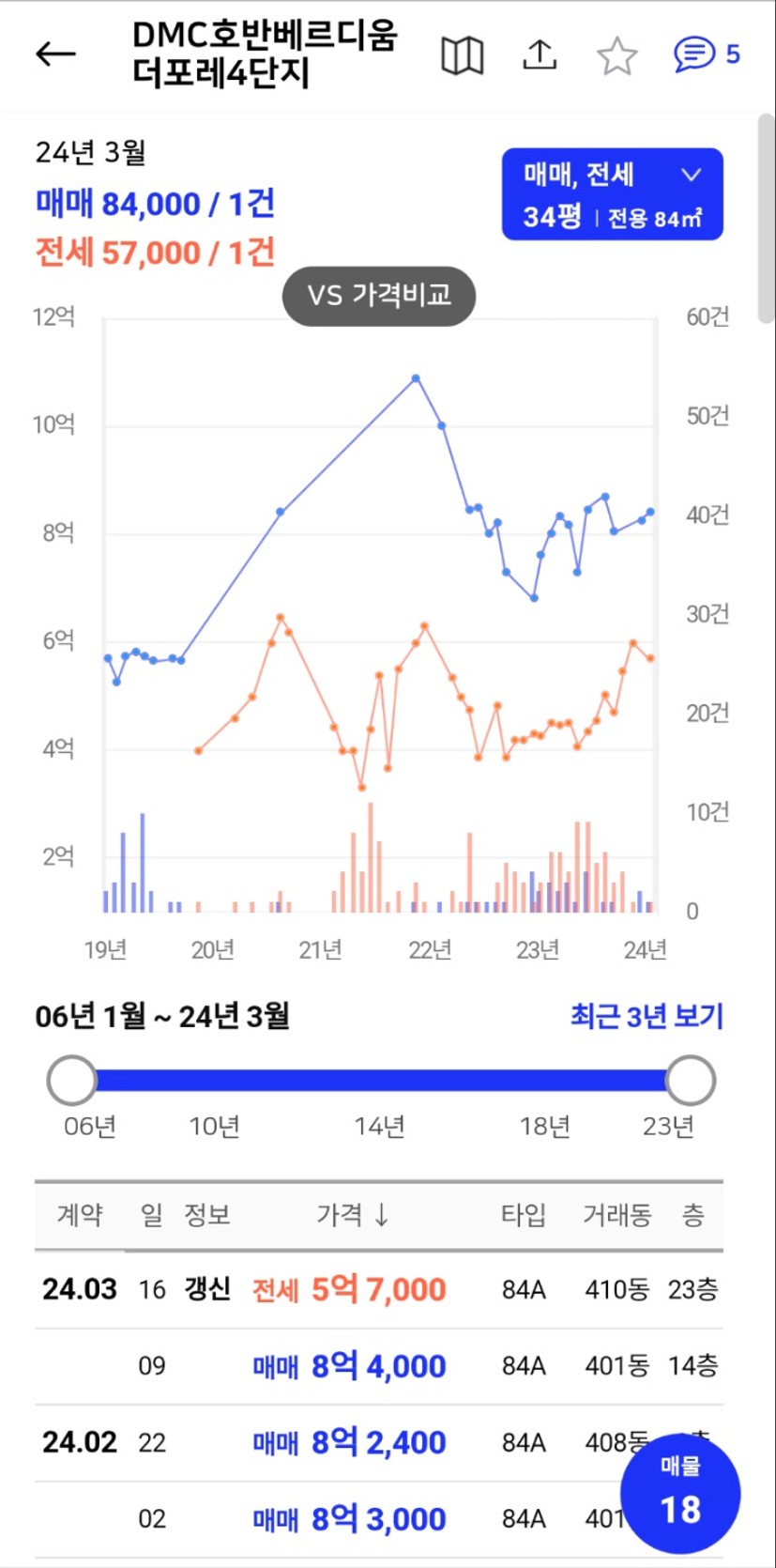The image size is (776, 1568).
Task: Select 최근 3년 보기 link
Action: [647, 1016]
